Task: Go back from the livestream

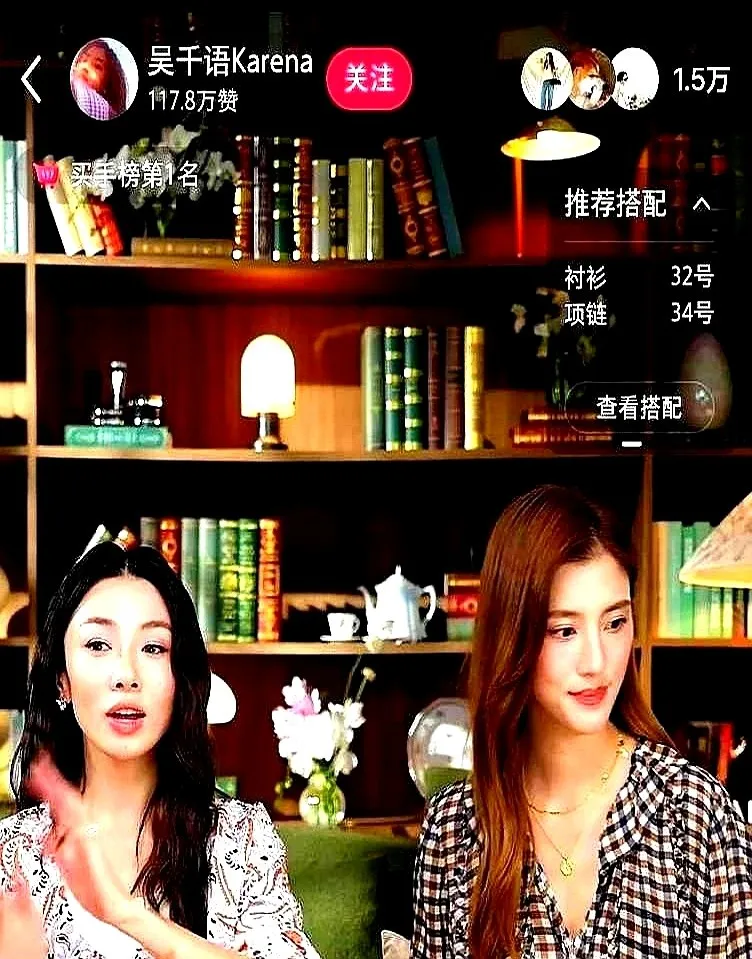Action: [x=31, y=80]
